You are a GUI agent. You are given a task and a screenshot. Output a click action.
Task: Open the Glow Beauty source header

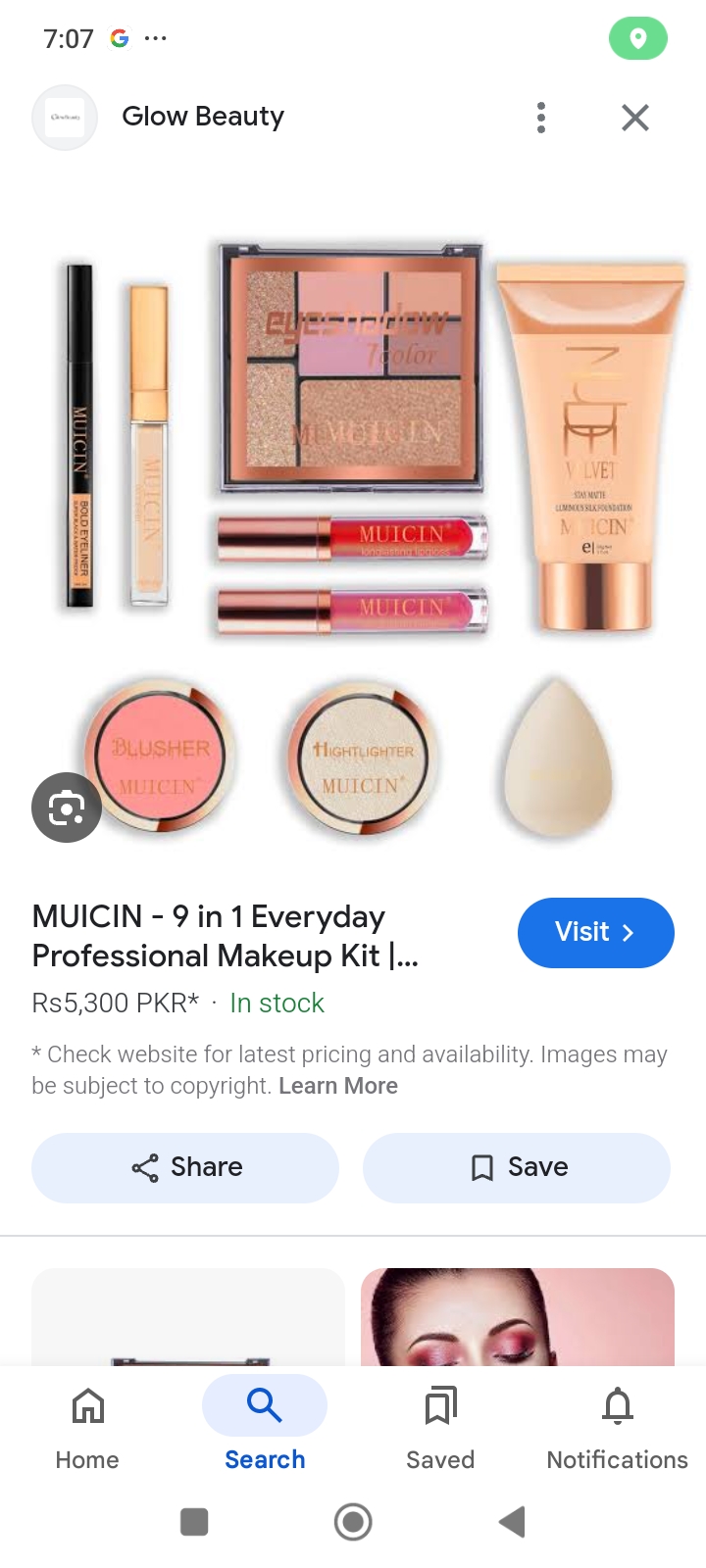point(203,117)
